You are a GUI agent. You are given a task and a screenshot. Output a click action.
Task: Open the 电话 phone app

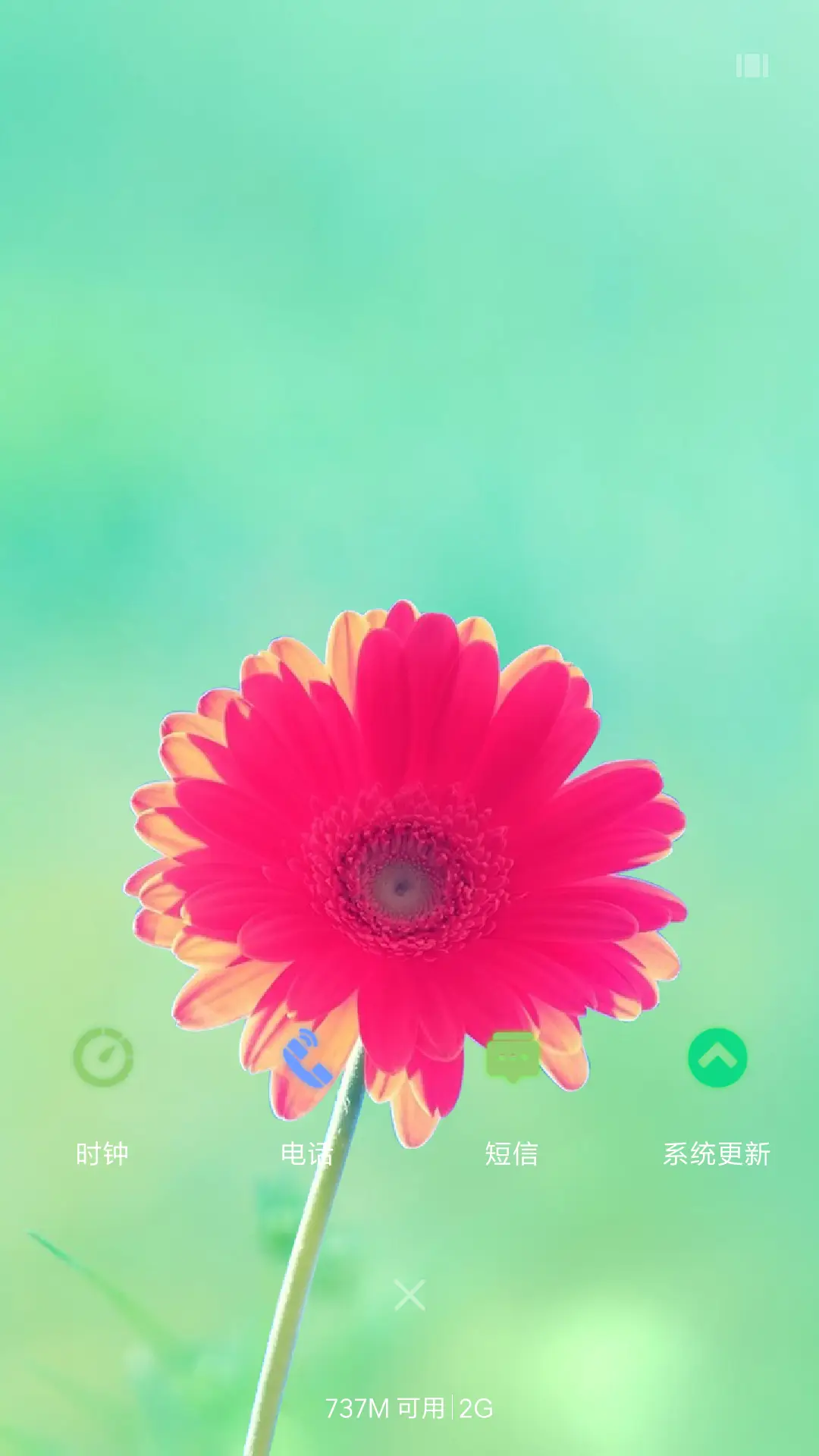(307, 1058)
